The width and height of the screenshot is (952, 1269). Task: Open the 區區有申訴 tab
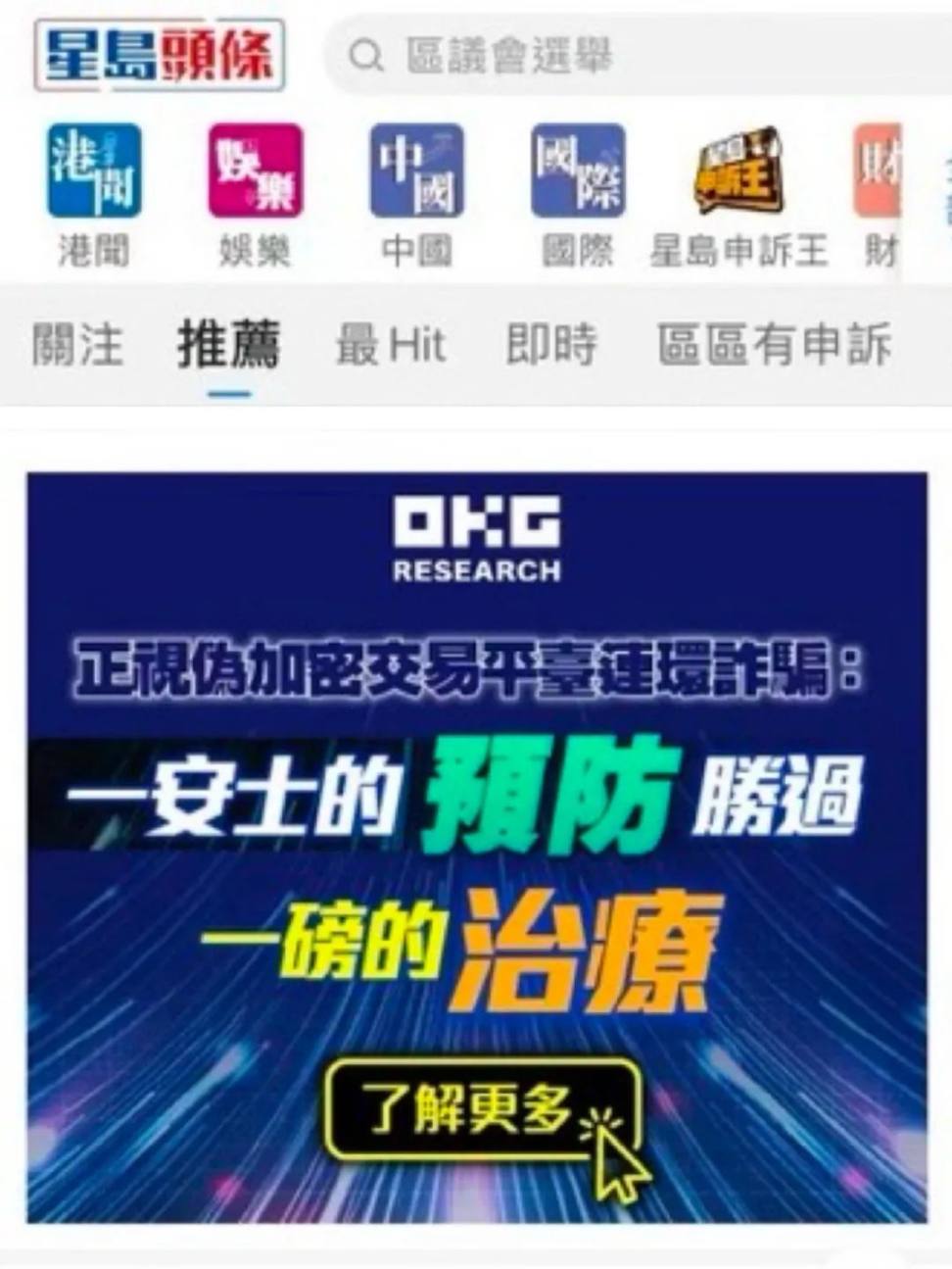coord(774,345)
